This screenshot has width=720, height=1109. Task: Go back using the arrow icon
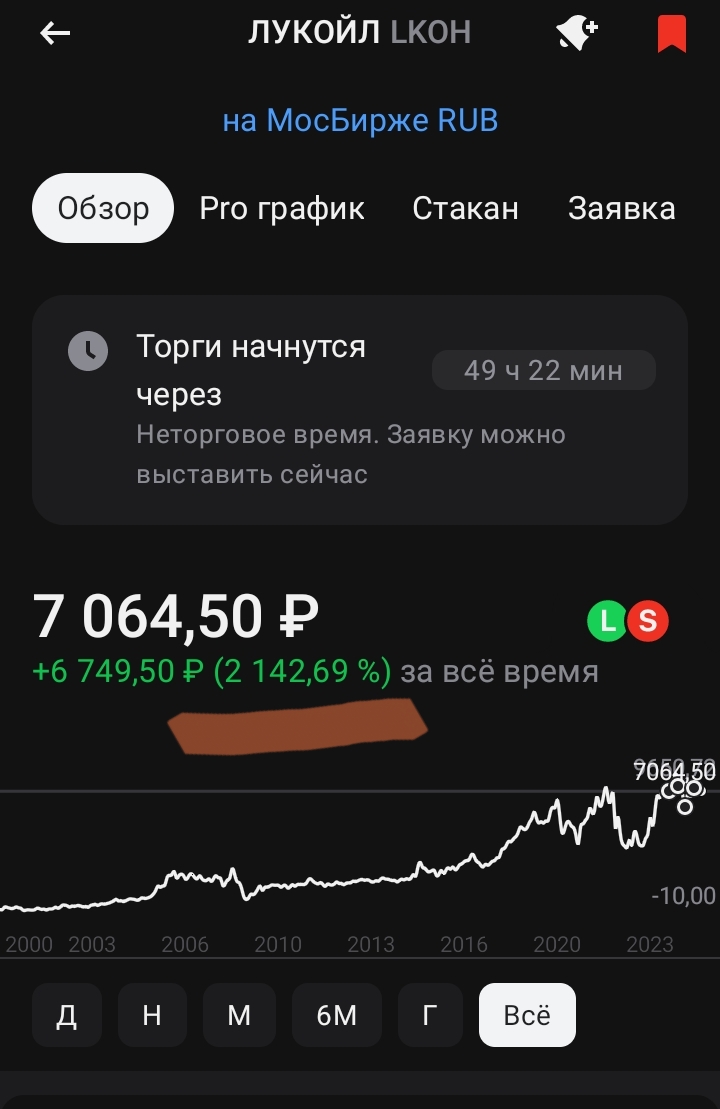(55, 33)
